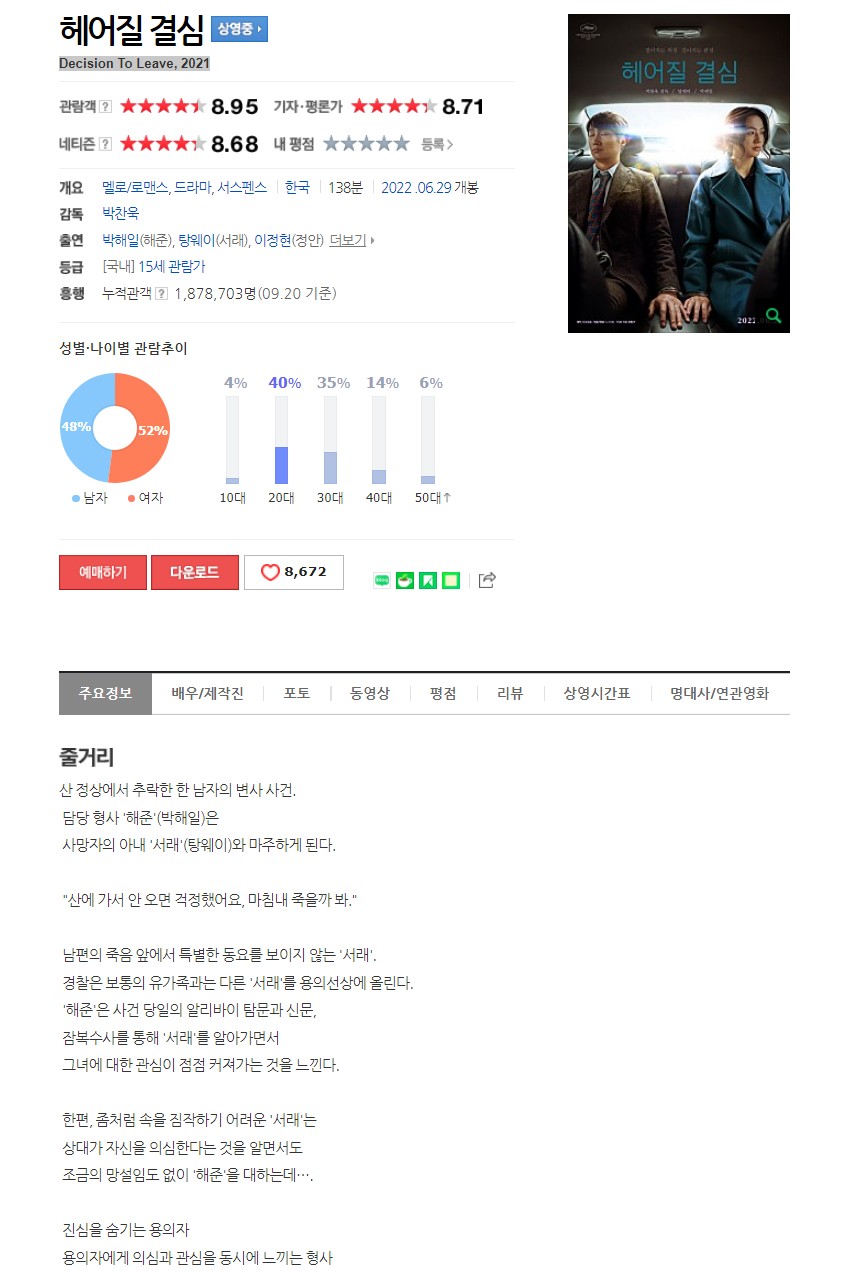Like the movie with the heart button
This screenshot has width=849, height=1271.
click(293, 573)
